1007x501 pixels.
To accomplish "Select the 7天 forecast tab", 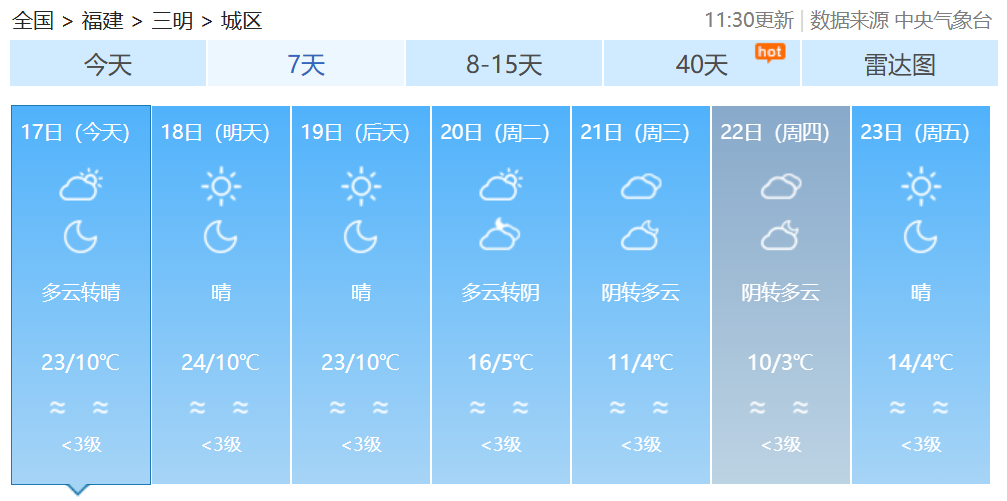I will pyautogui.click(x=306, y=65).
